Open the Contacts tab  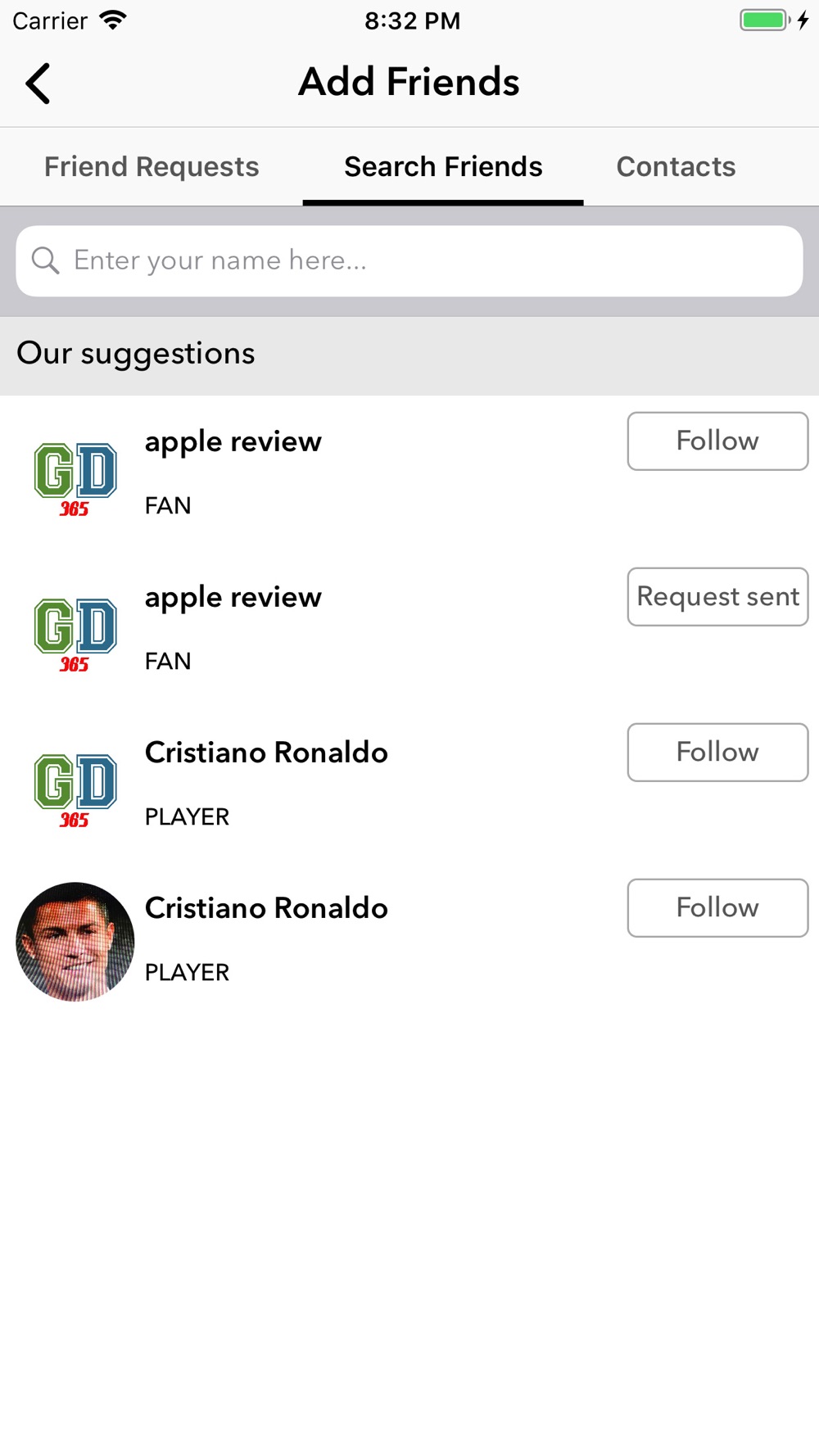click(676, 167)
